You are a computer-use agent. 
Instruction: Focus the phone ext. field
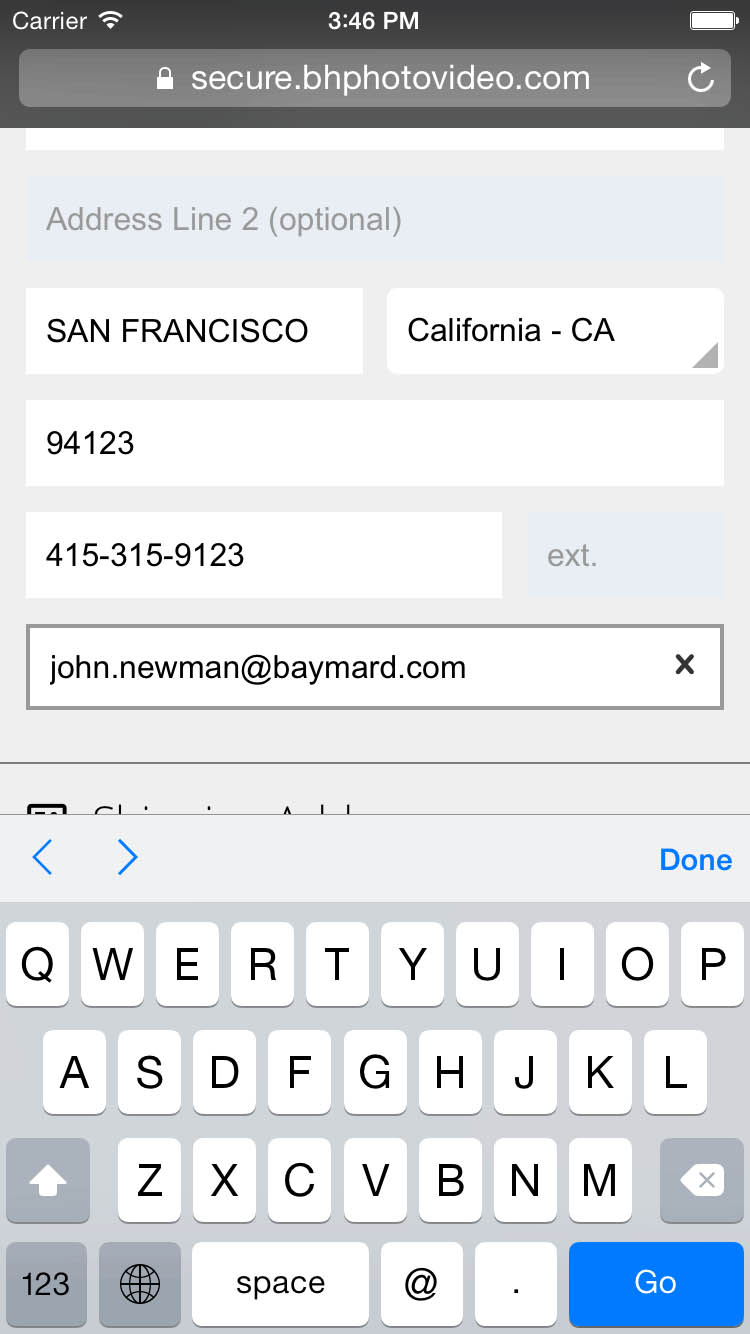pos(625,555)
